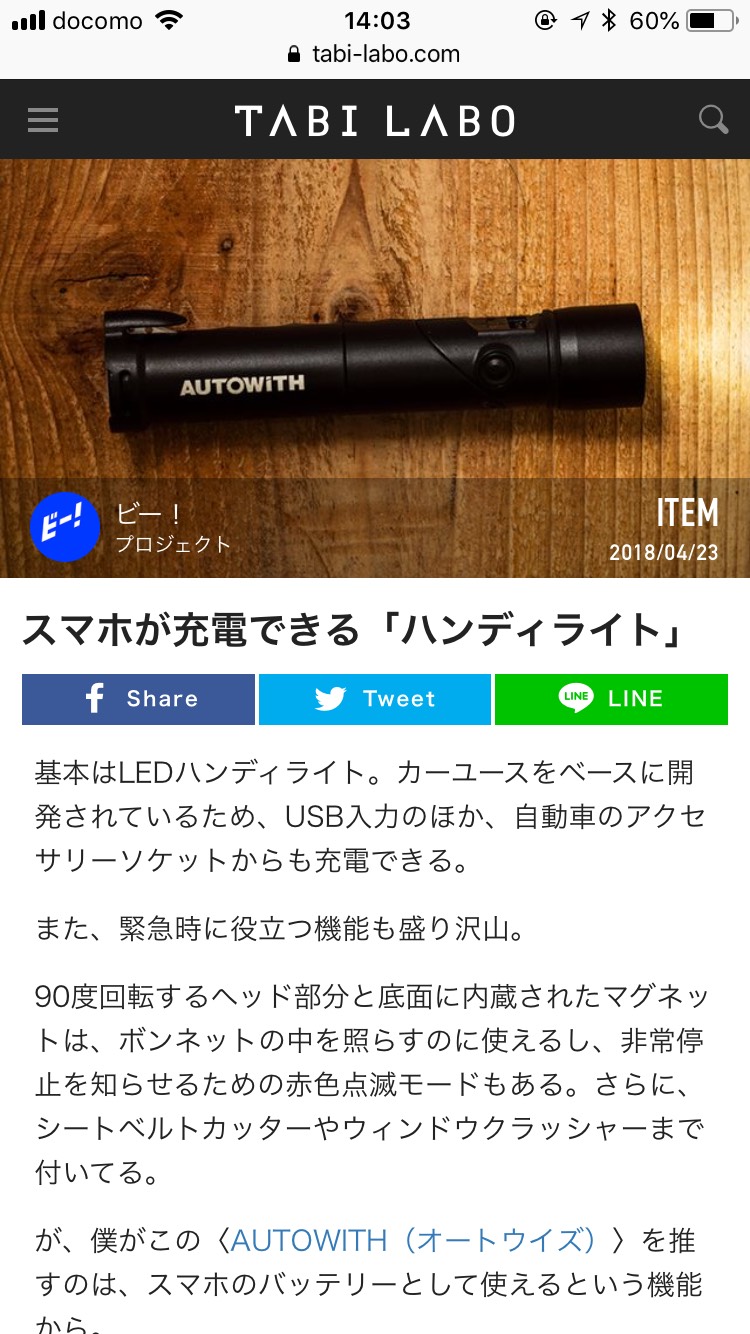Image resolution: width=750 pixels, height=1334 pixels.
Task: Send the article via LINE
Action: [611, 699]
